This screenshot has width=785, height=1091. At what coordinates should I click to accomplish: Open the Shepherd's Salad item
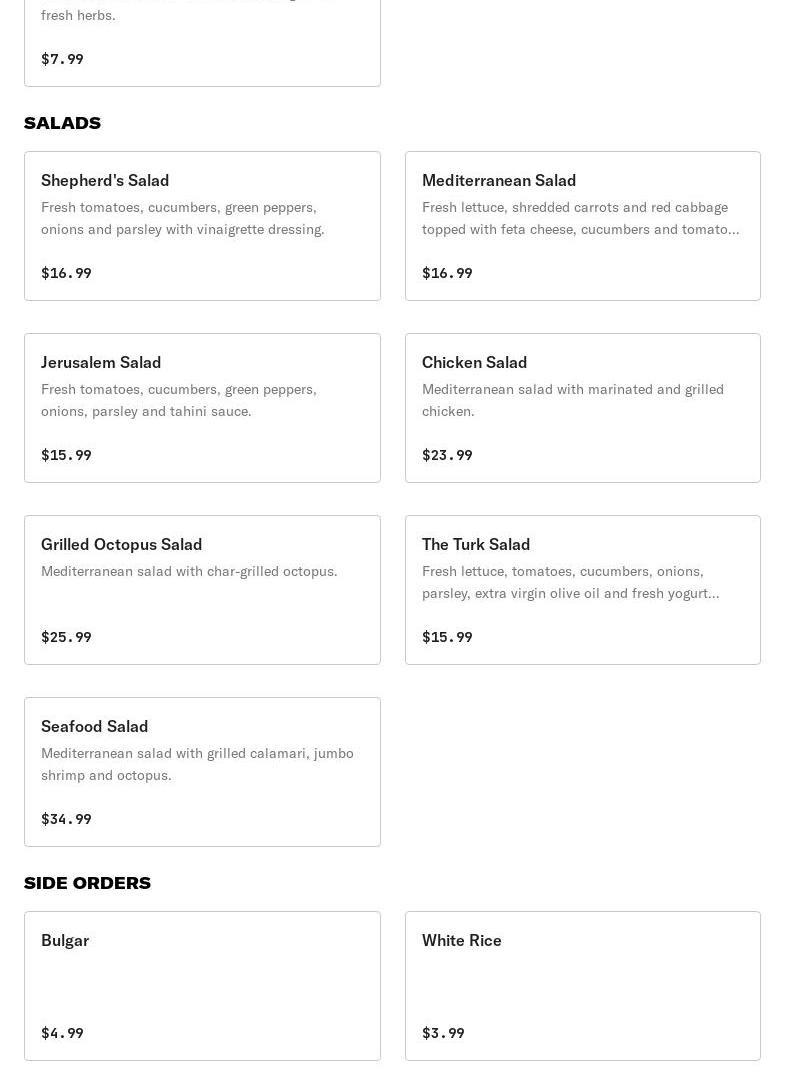(x=202, y=226)
